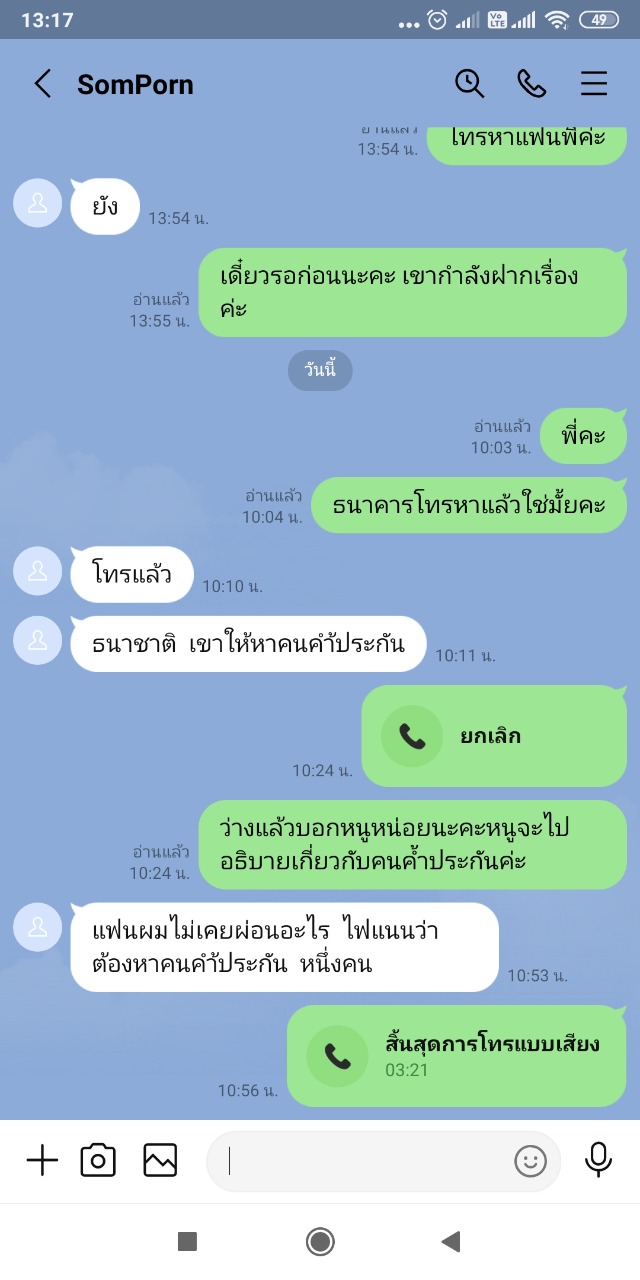Go back from the SomPorn chat
640x1280 pixels.
[x=42, y=84]
